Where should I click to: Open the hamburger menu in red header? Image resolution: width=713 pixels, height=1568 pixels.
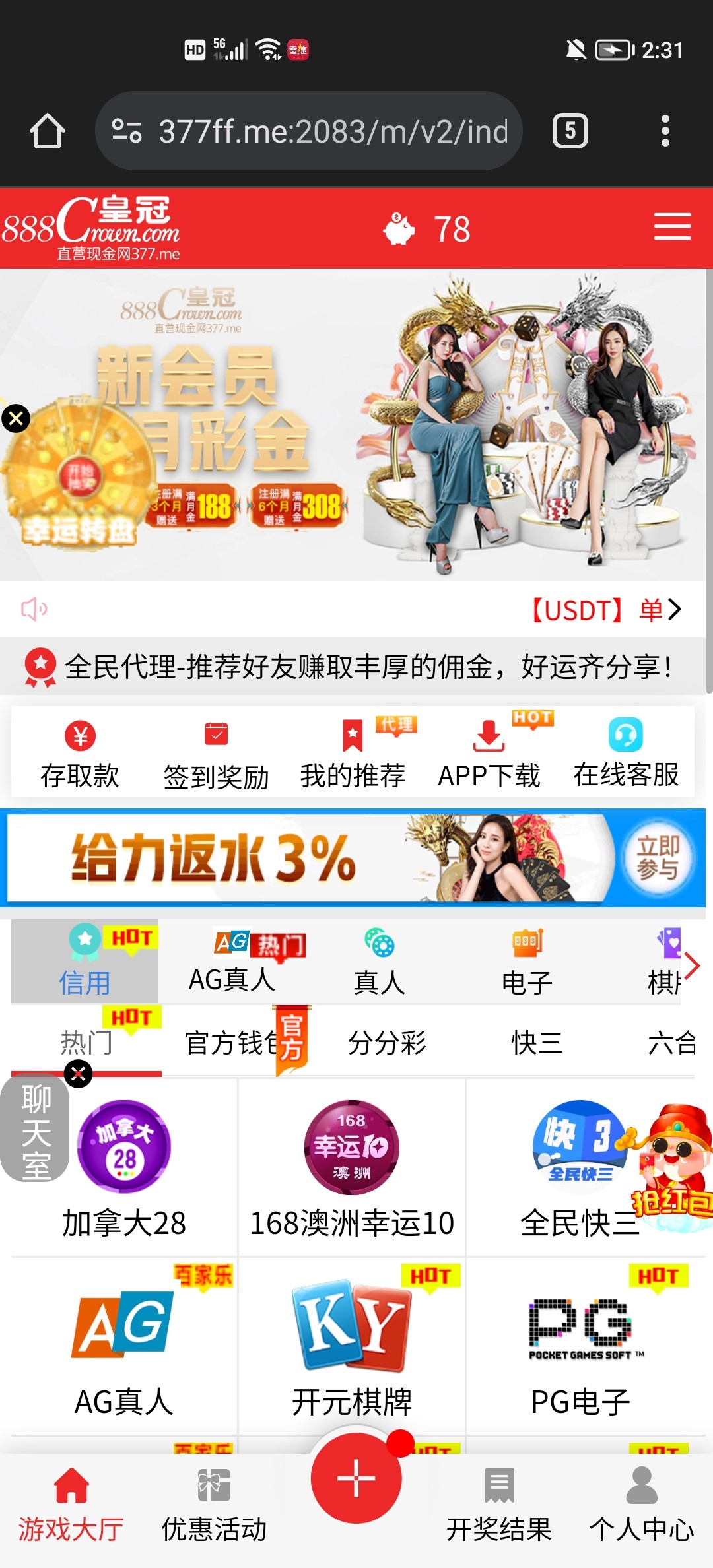tap(672, 227)
